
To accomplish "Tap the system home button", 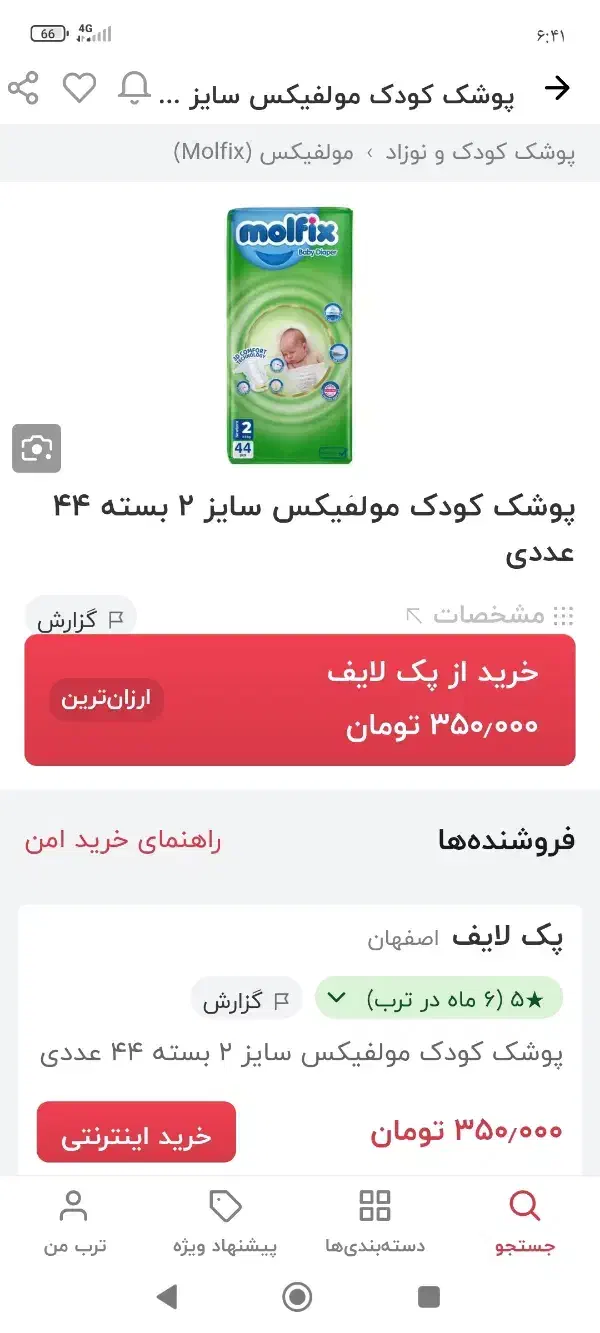I will tap(297, 1297).
